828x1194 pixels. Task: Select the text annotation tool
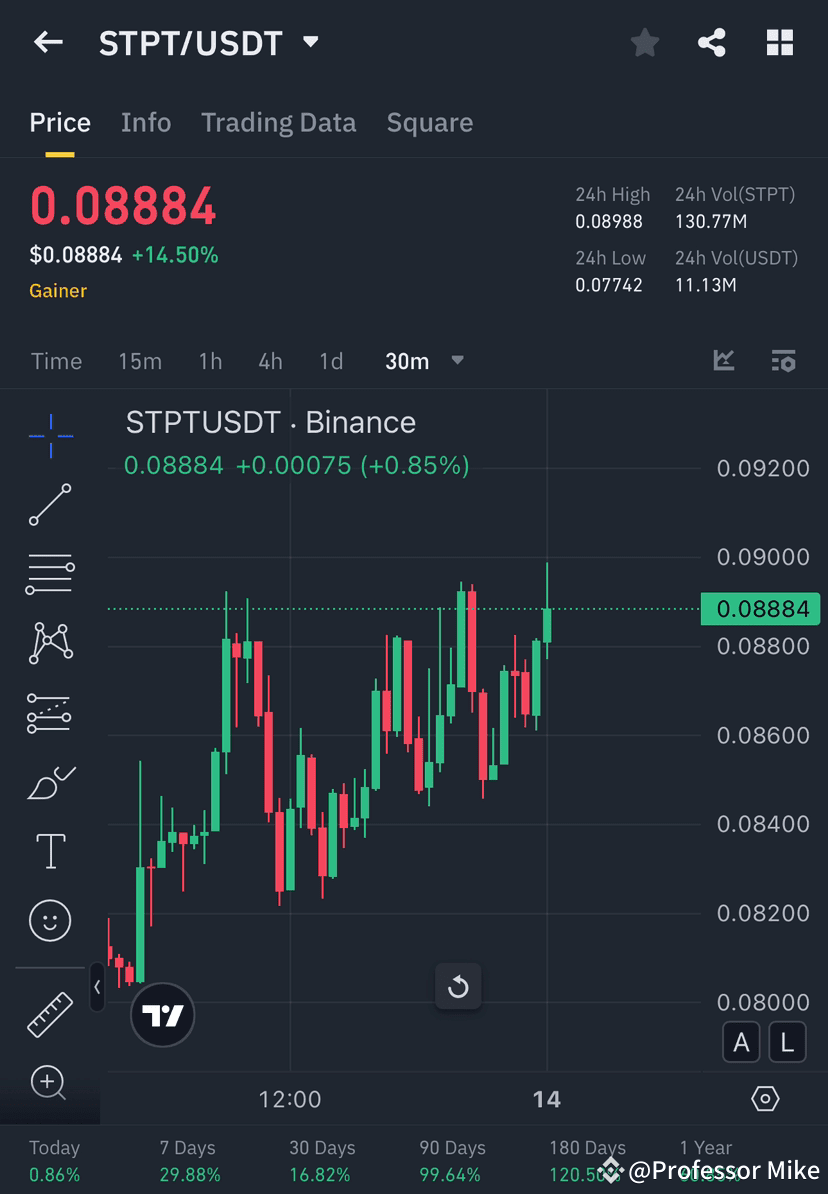[50, 850]
